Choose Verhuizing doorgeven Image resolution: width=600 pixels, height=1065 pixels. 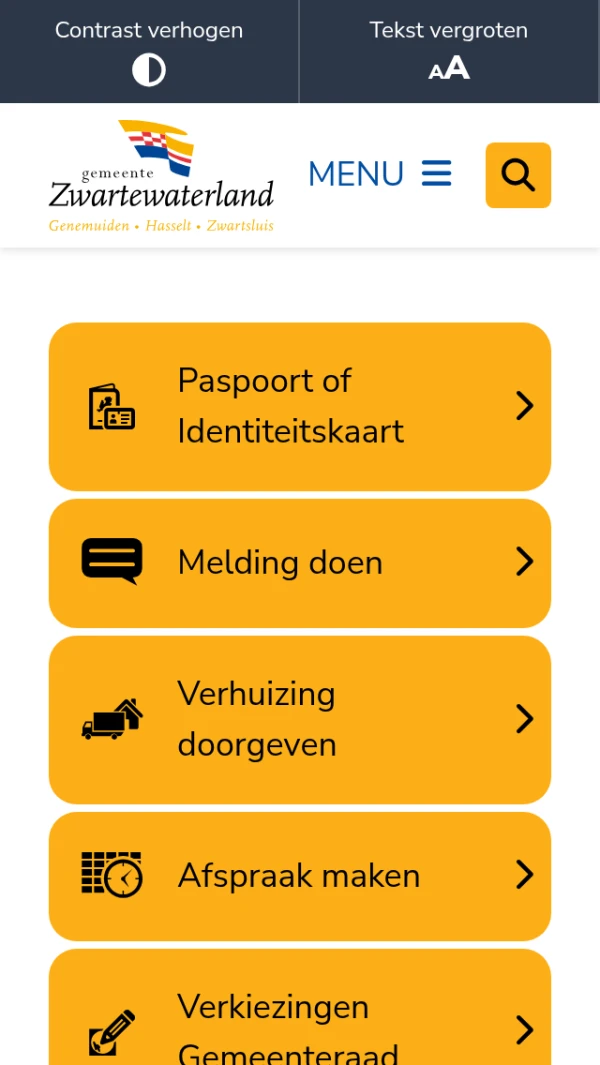click(x=300, y=719)
